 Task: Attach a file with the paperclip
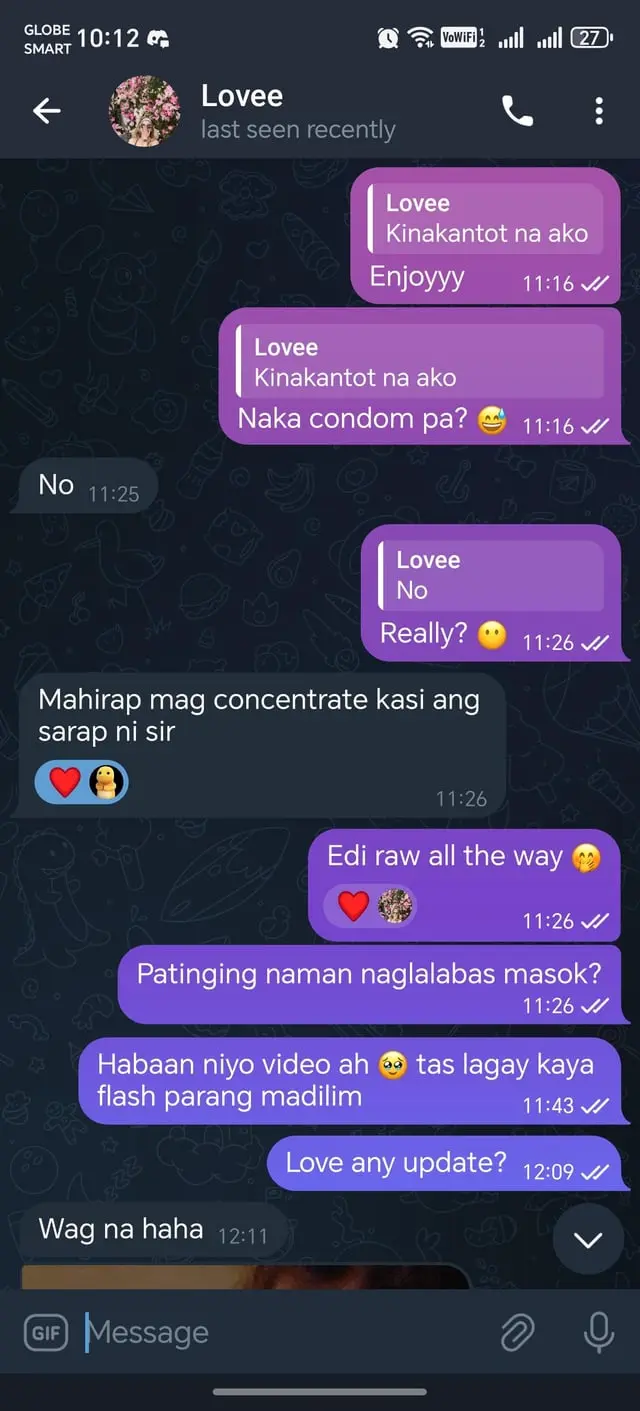[518, 1332]
